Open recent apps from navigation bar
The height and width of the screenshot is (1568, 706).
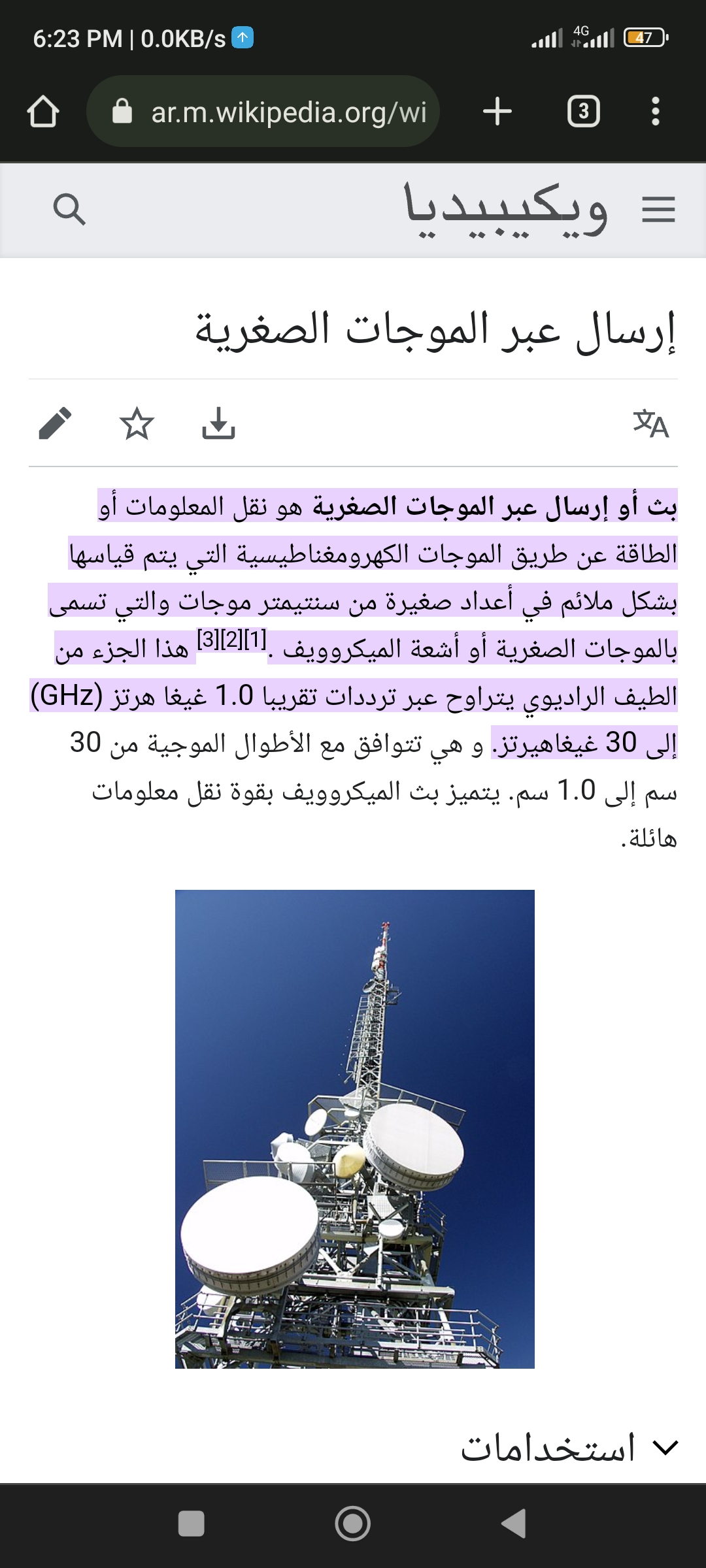click(191, 1524)
